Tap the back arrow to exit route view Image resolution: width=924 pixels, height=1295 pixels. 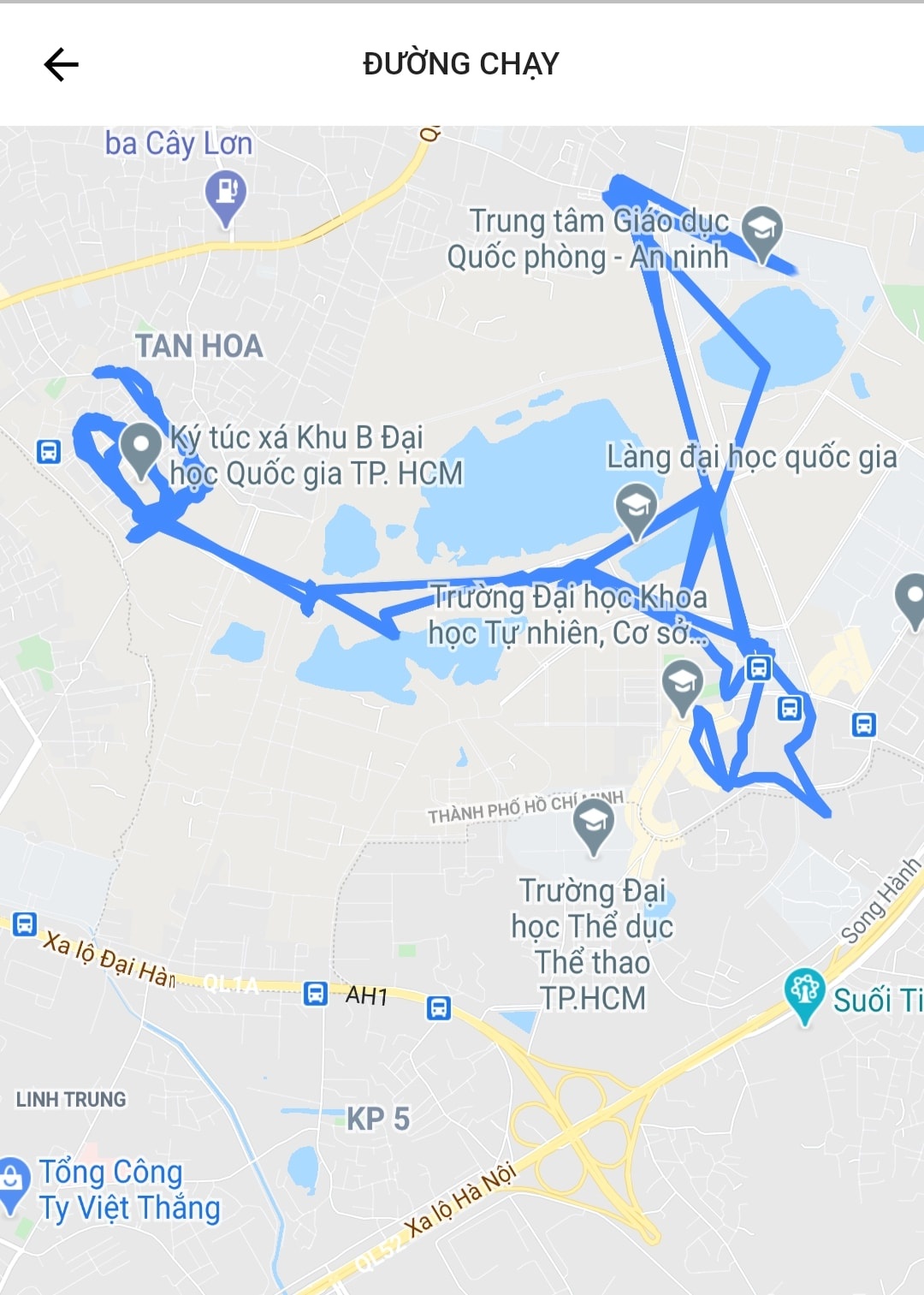click(x=58, y=63)
